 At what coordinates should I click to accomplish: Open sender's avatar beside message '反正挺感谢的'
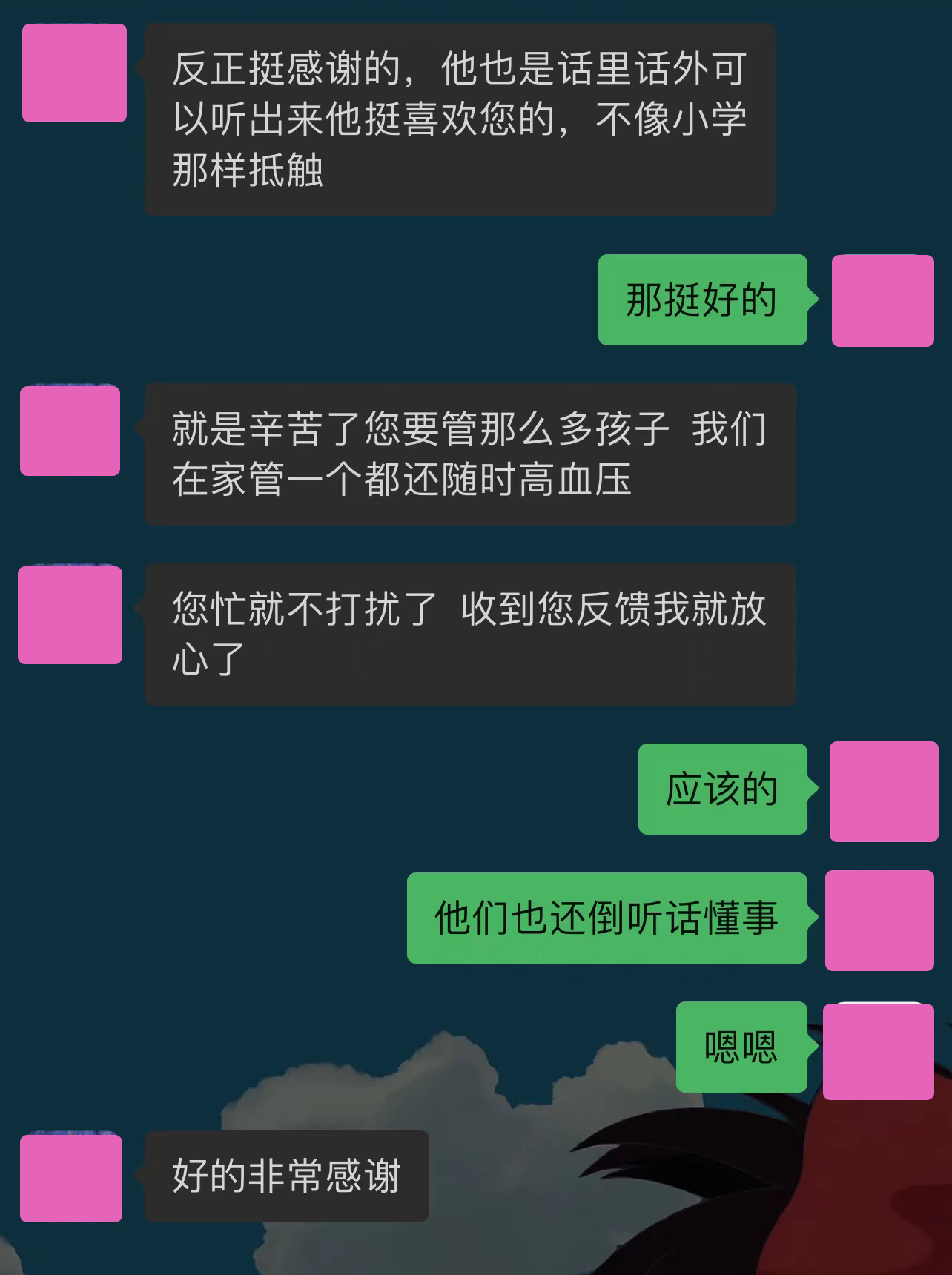[x=74, y=73]
